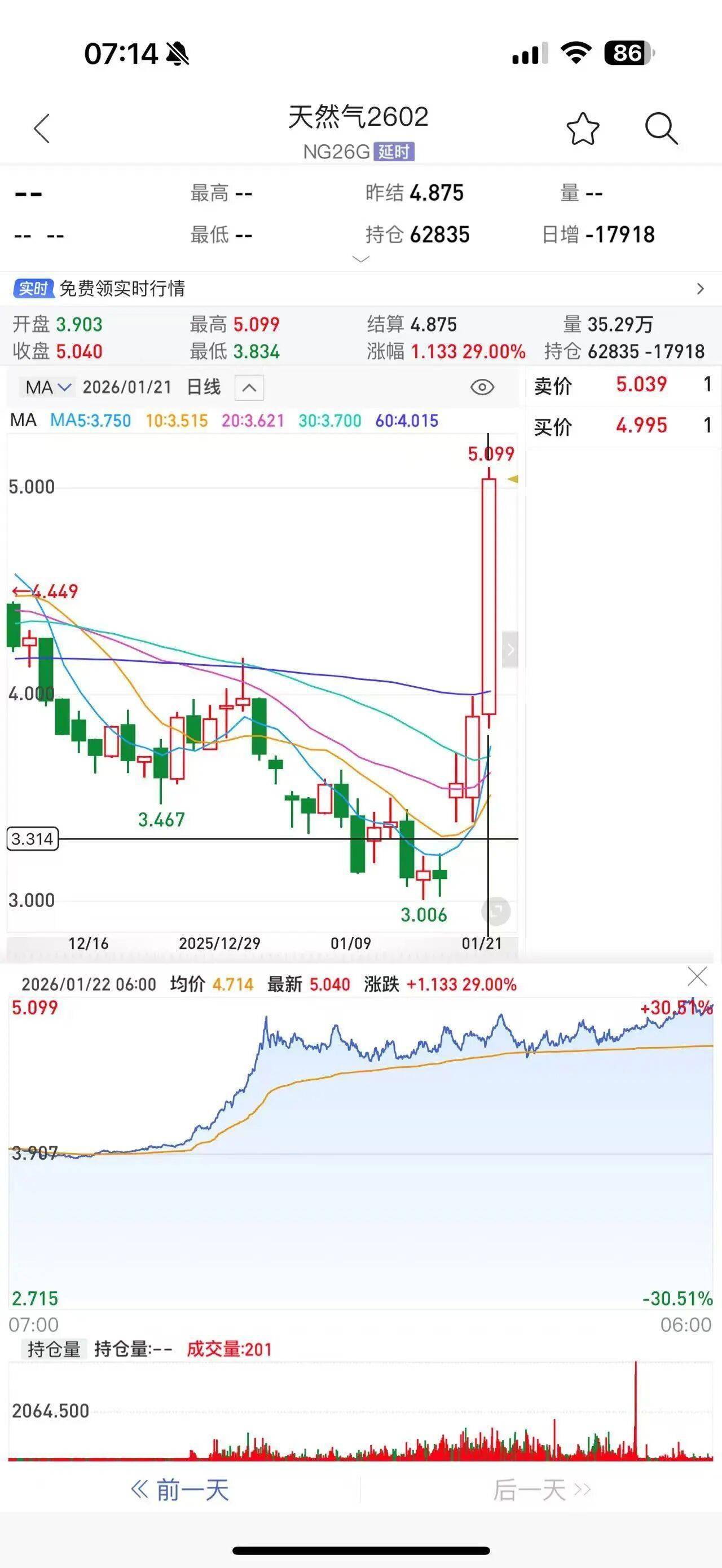This screenshot has height=1568, width=722.
Task: Tap the back arrow to exit contract page
Action: point(42,129)
